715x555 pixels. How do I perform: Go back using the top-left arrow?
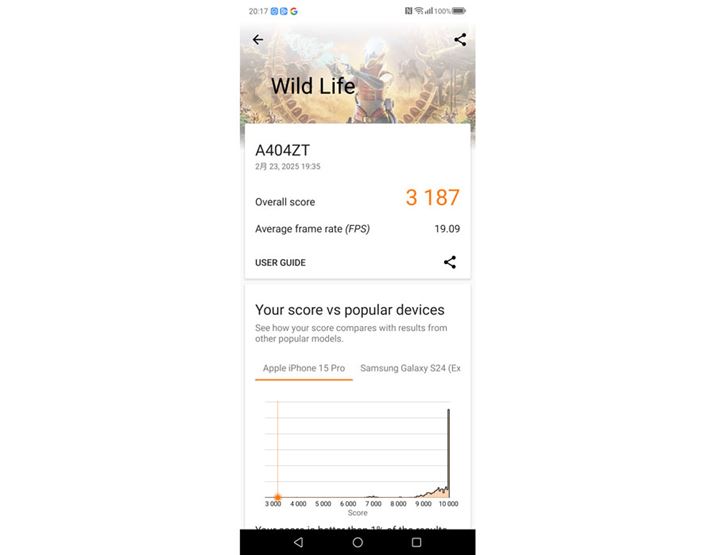pos(258,40)
